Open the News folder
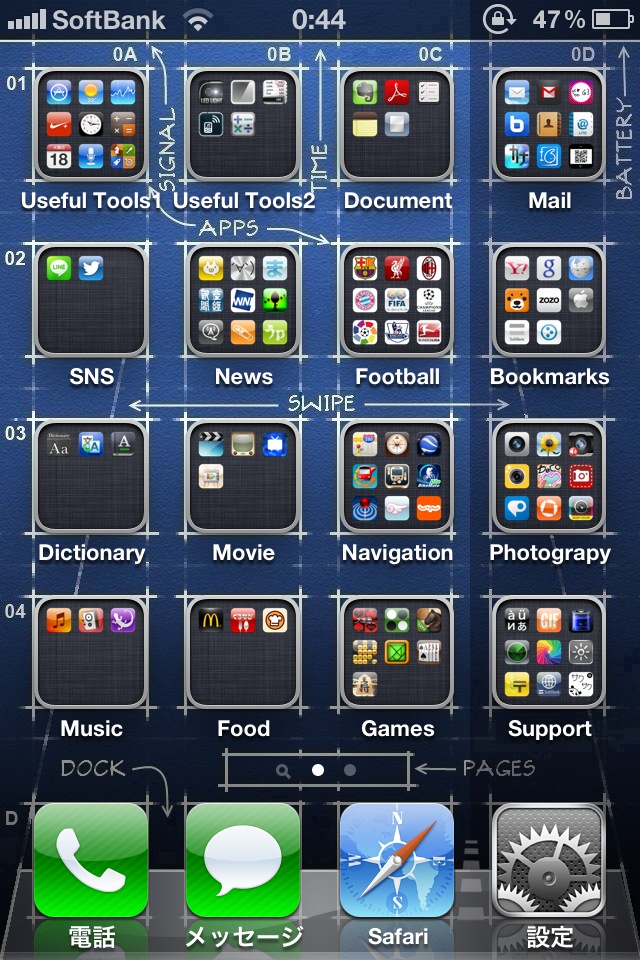This screenshot has width=640, height=960. tap(243, 300)
